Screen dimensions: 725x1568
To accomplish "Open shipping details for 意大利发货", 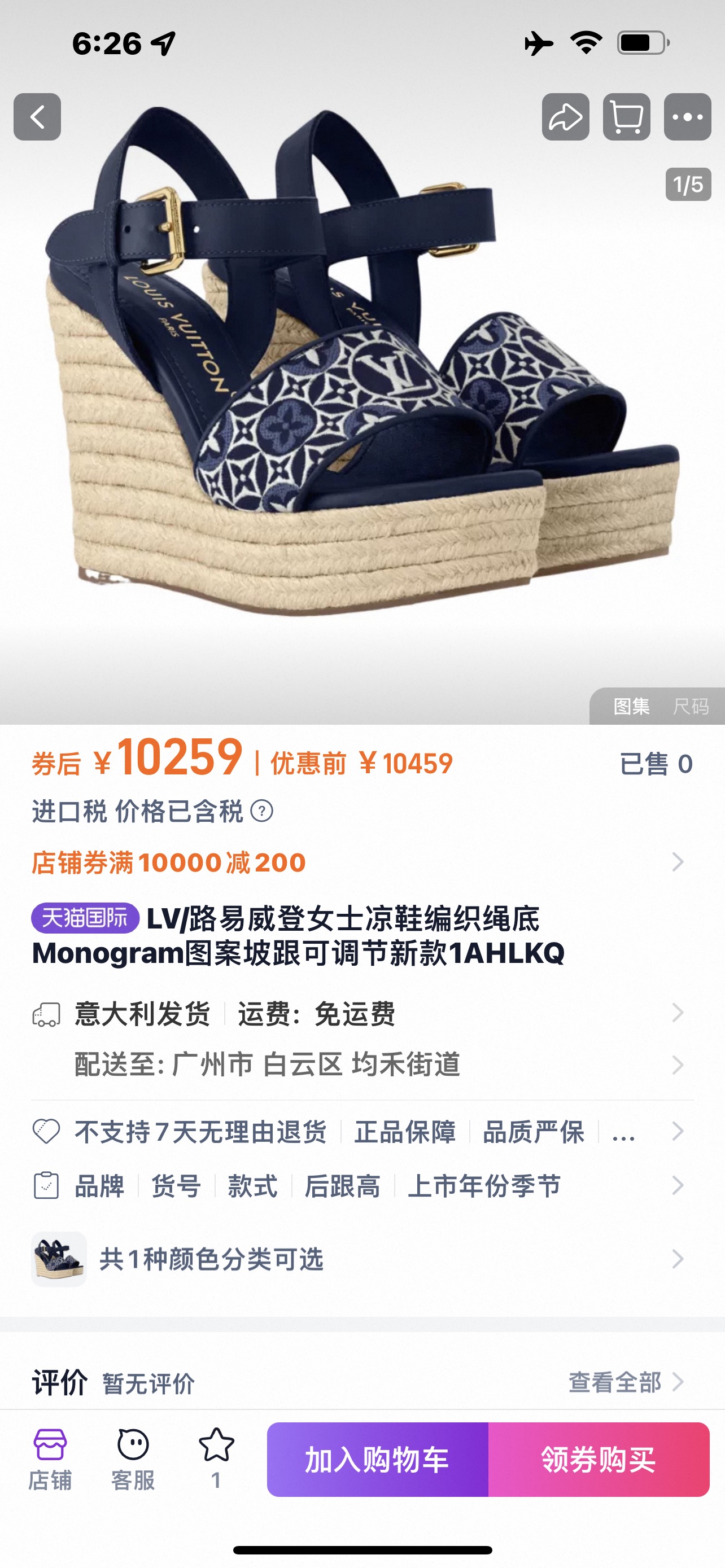I will (359, 1014).
